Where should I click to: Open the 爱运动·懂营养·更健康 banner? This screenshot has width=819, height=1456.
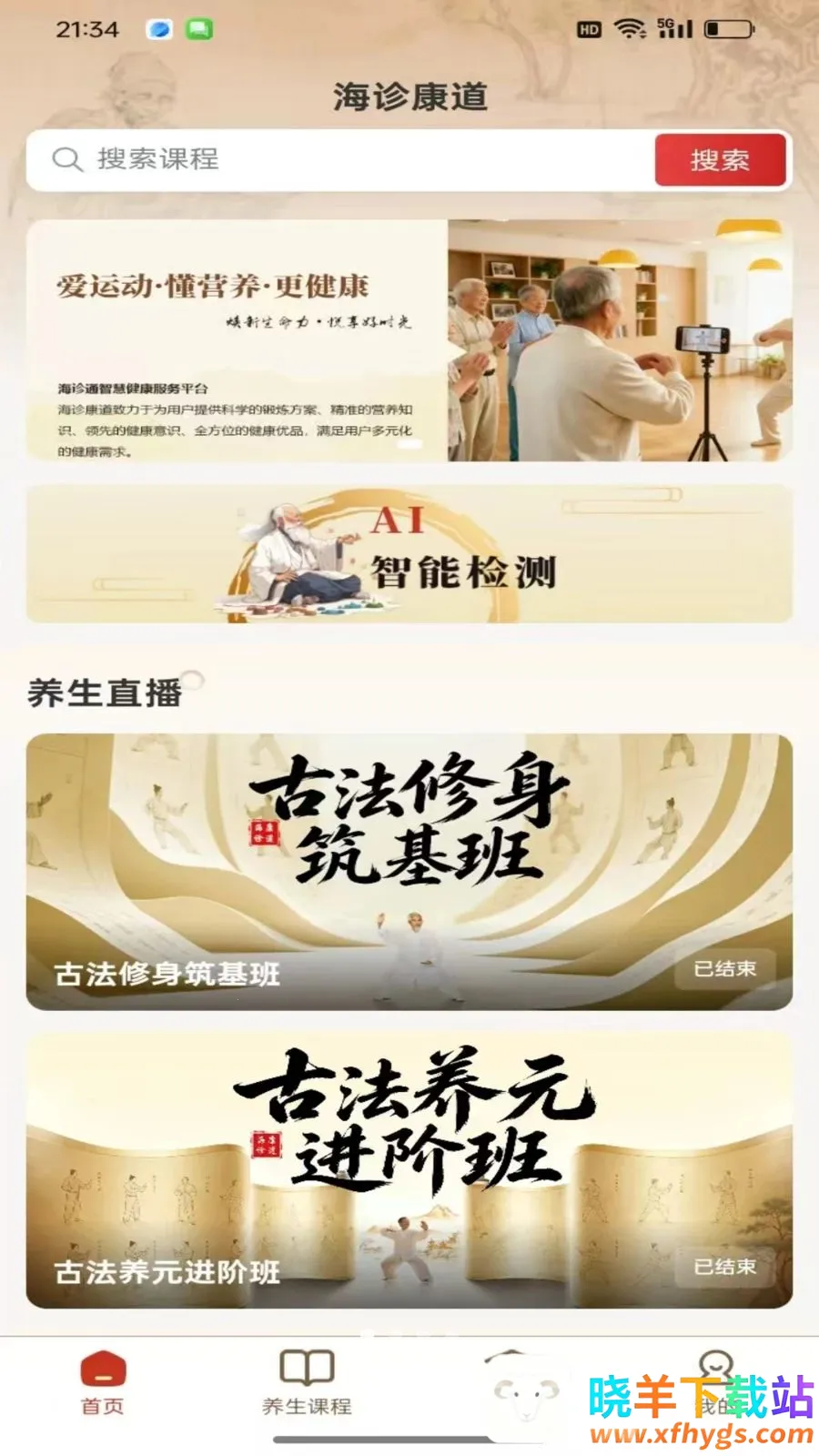409,340
